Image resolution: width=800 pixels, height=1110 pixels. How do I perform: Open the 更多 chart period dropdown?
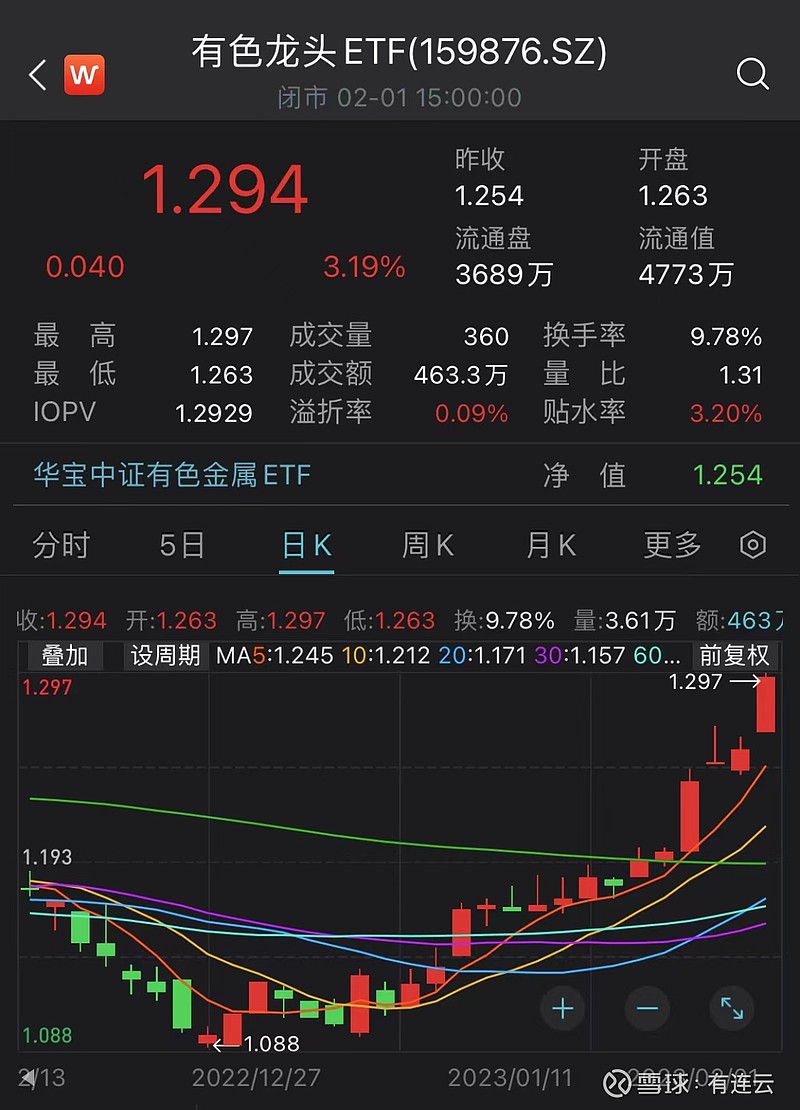pyautogui.click(x=672, y=543)
